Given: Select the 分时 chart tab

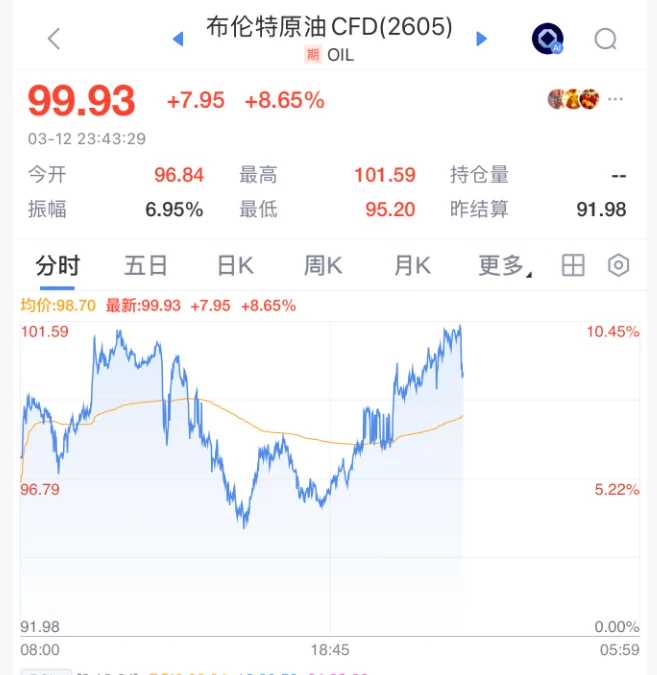Looking at the screenshot, I should [x=57, y=265].
